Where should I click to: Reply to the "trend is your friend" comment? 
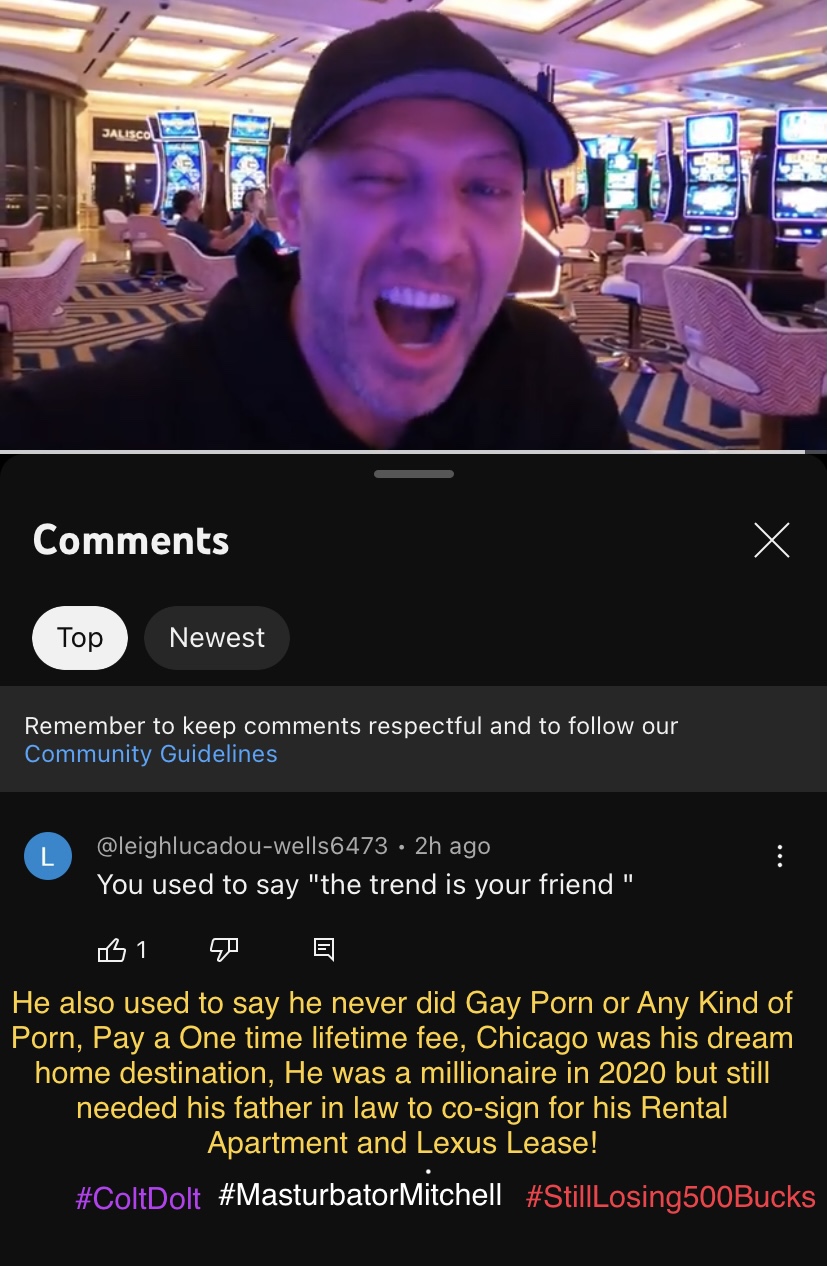tap(324, 950)
